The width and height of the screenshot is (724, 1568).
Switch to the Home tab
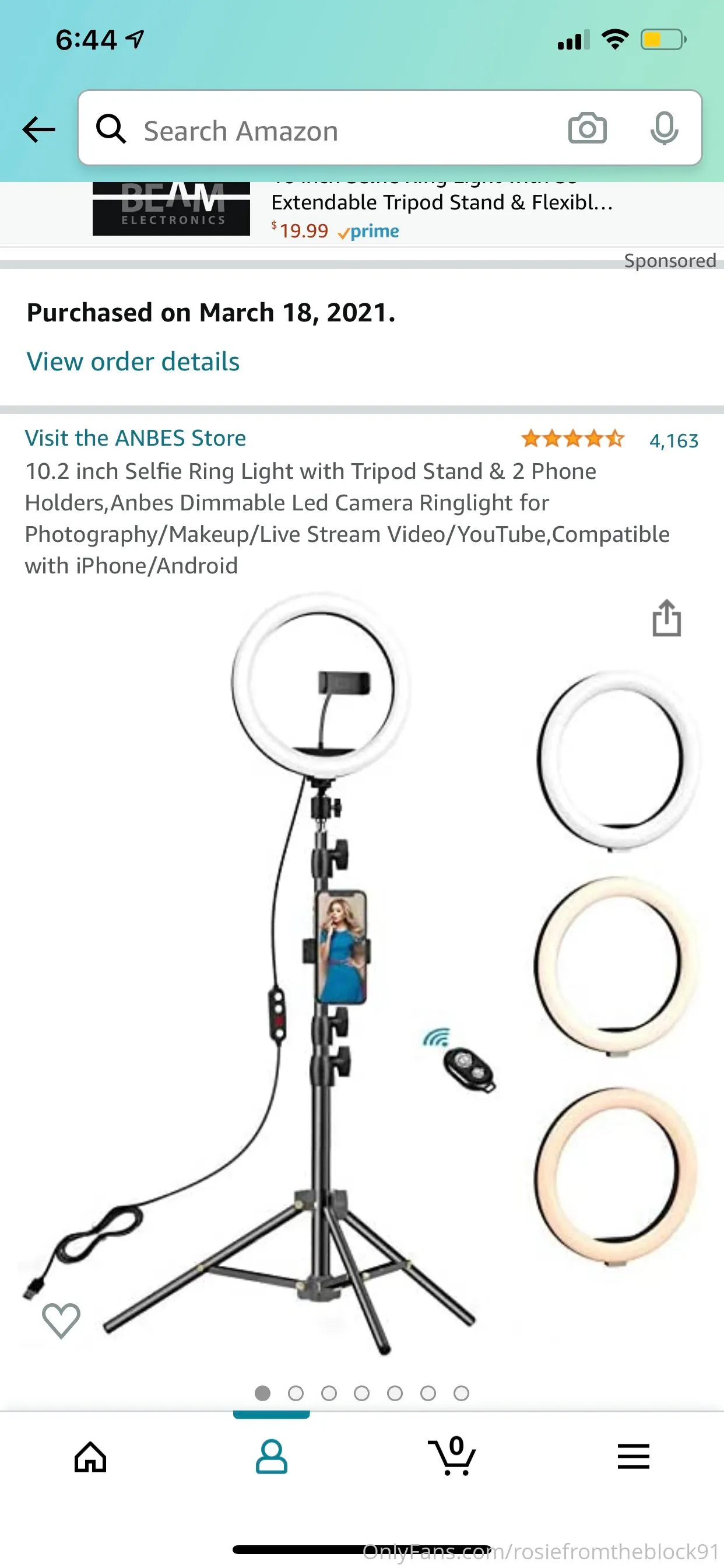(91, 1457)
